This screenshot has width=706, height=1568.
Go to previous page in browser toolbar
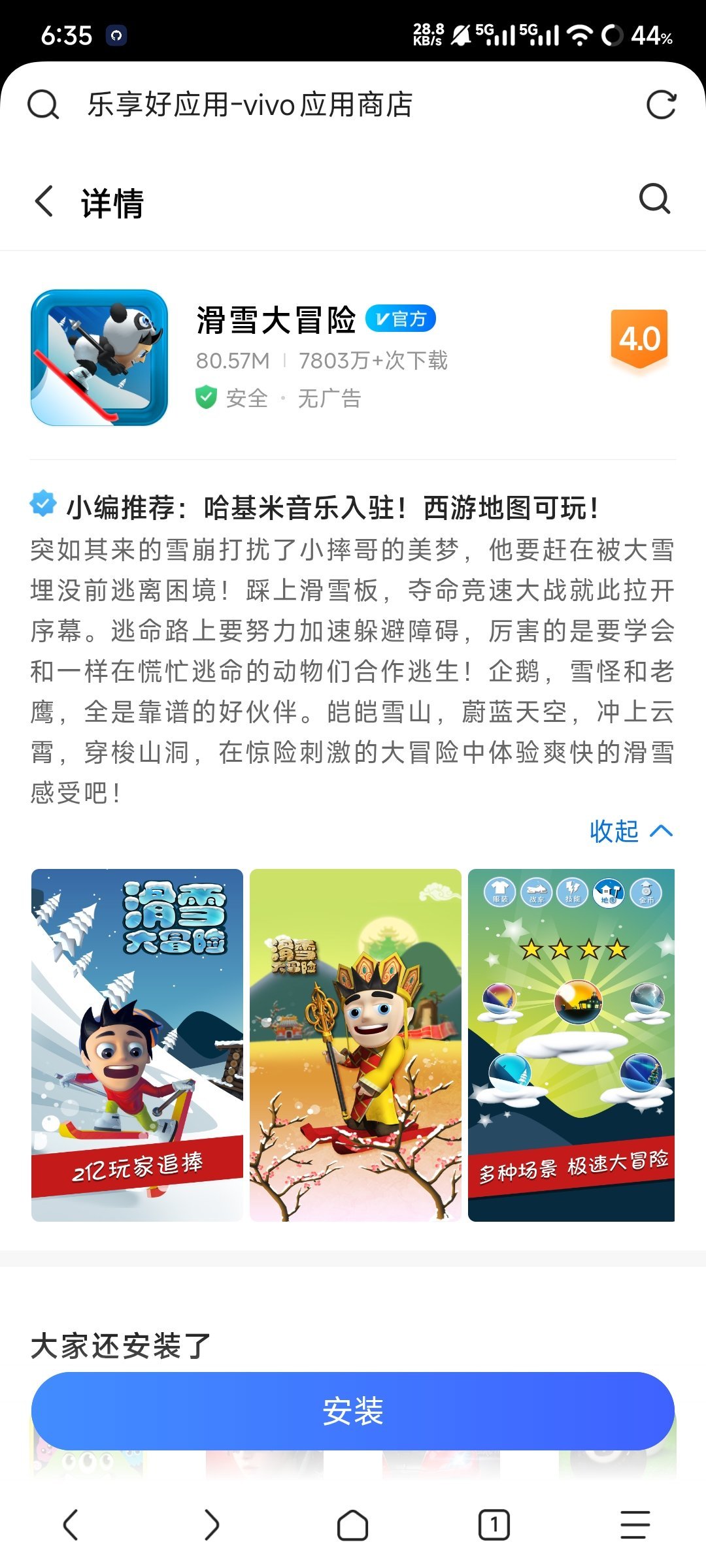(71, 1525)
